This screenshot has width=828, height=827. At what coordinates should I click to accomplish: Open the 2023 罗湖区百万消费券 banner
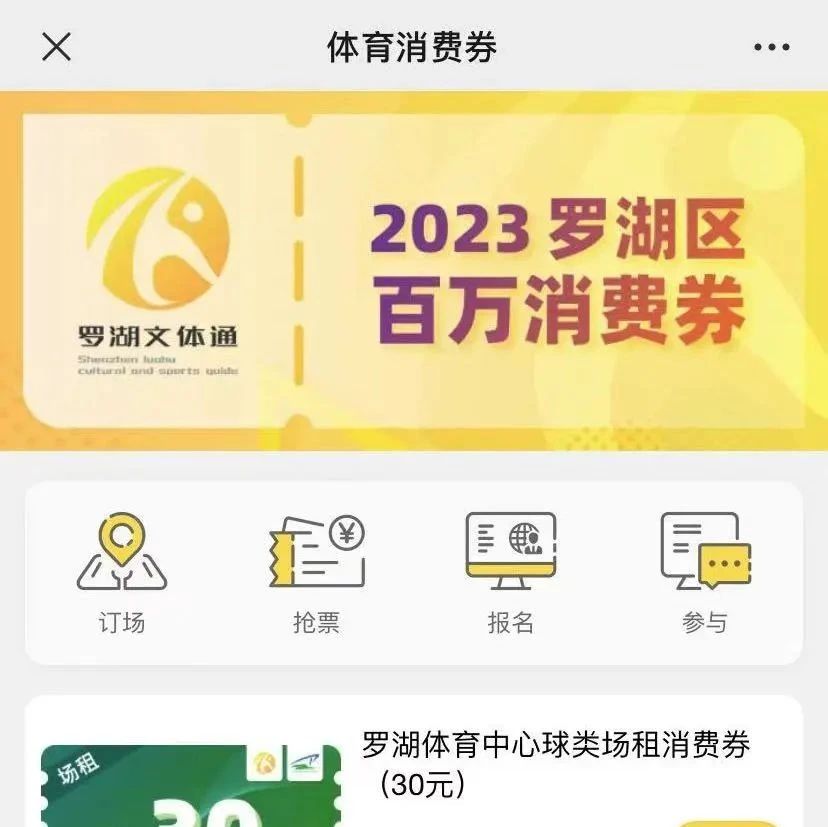pos(414,271)
